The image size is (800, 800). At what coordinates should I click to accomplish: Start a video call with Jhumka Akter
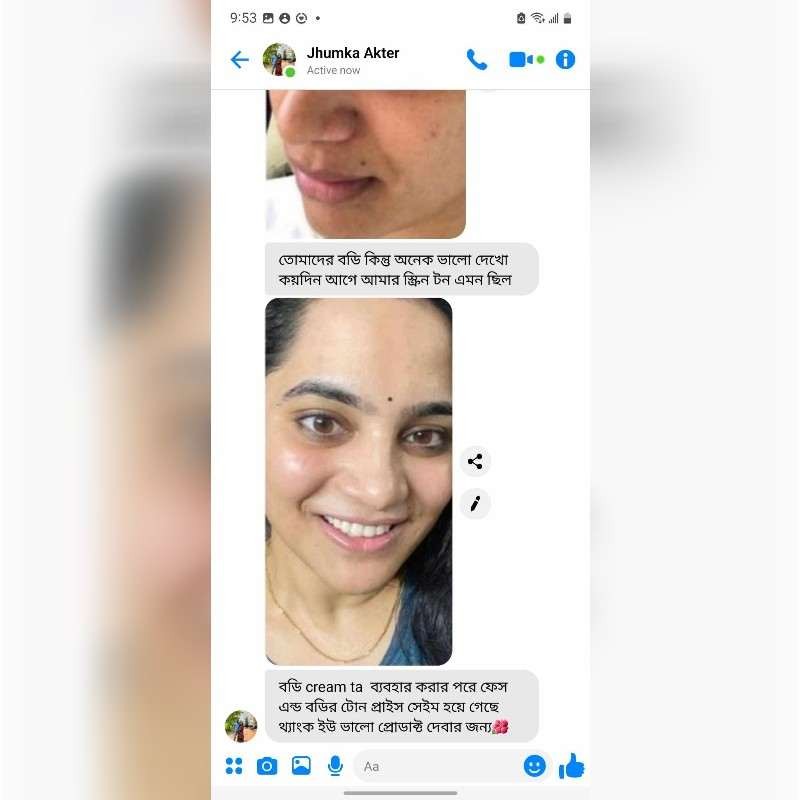tap(524, 60)
